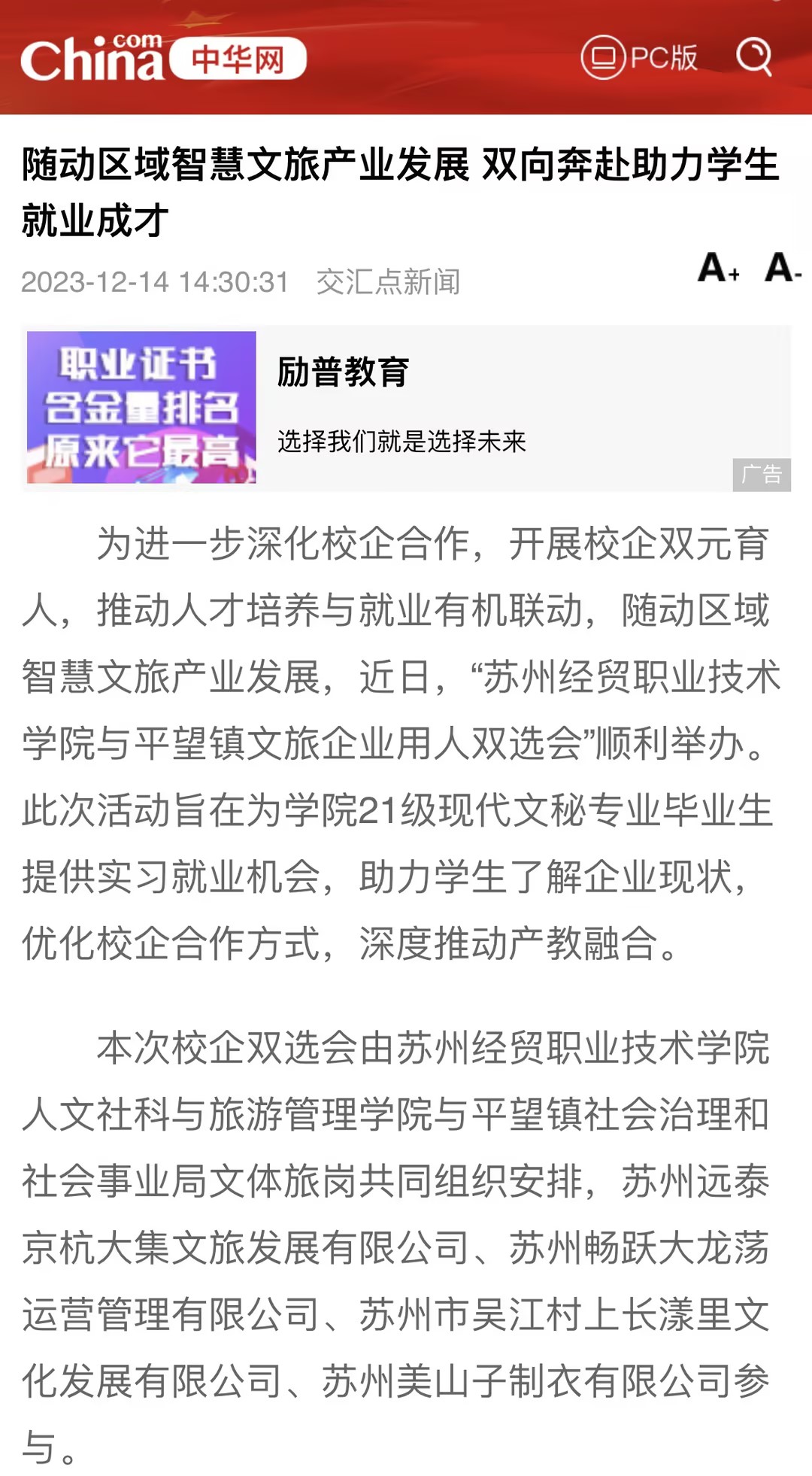Decrease the article font size with A-
Viewport: 812px width, 1476px height.
[782, 268]
